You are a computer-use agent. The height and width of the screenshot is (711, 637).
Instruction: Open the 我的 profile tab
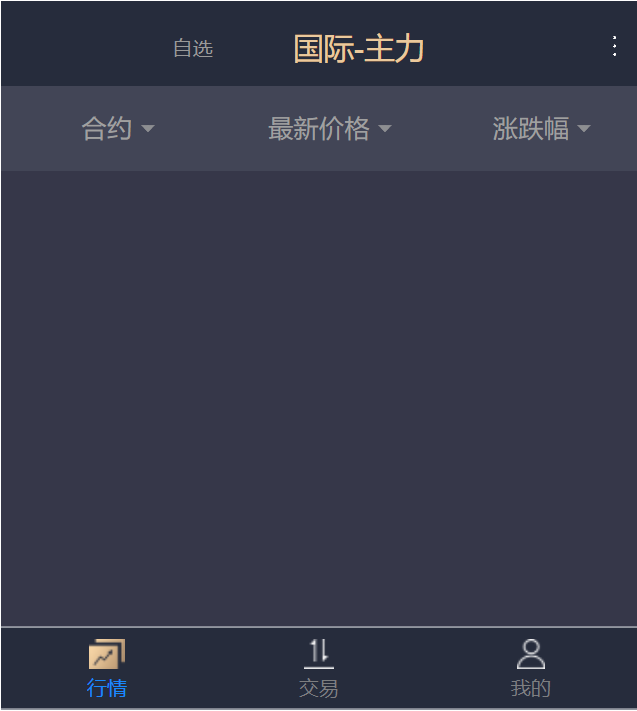pyautogui.click(x=531, y=668)
